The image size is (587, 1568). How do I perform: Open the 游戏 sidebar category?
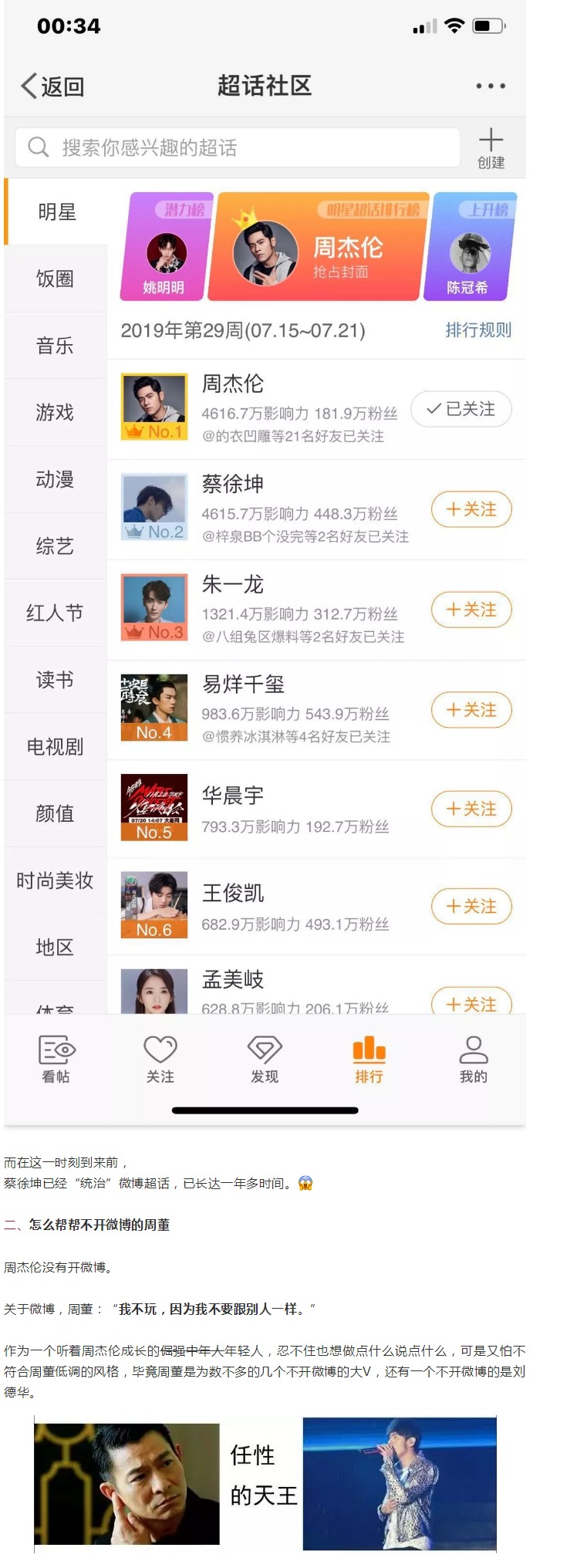point(55,413)
